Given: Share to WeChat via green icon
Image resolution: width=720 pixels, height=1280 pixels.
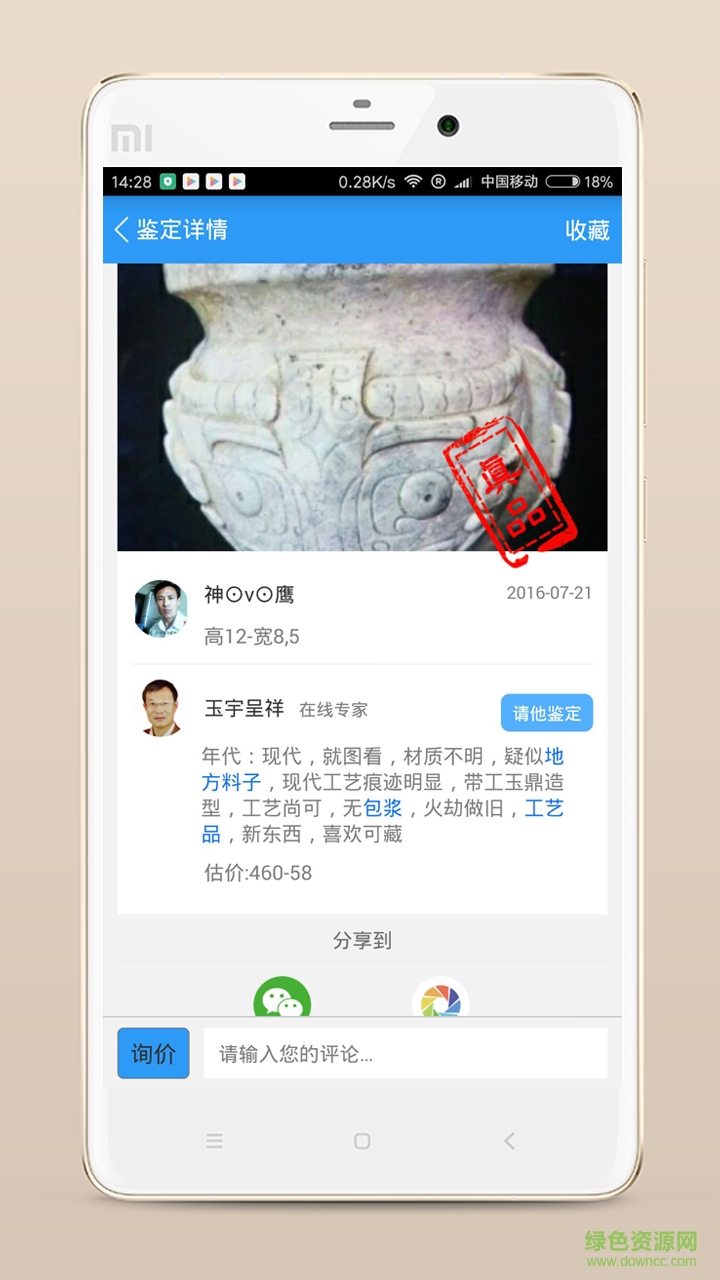Looking at the screenshot, I should coord(282,998).
